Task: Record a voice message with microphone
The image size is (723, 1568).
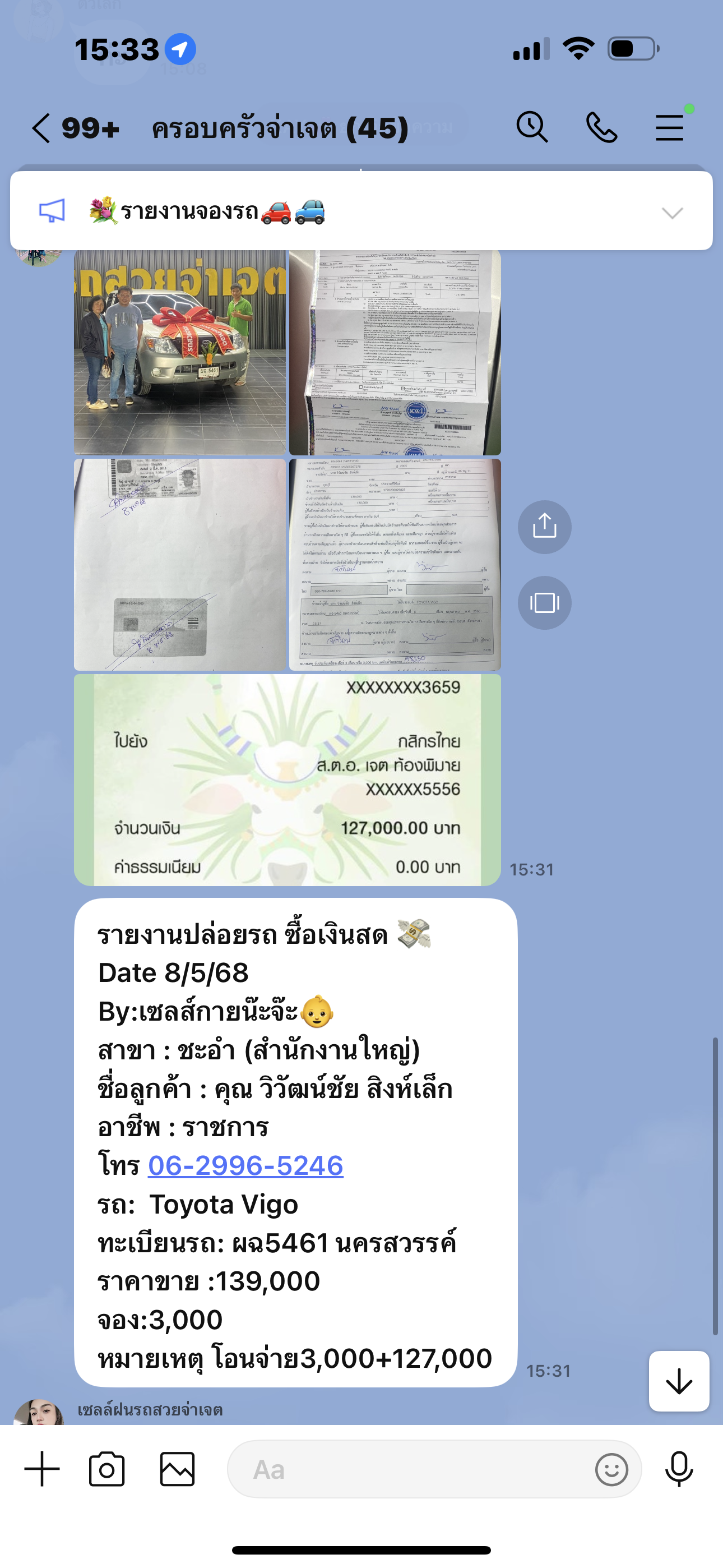Action: pos(679,1469)
